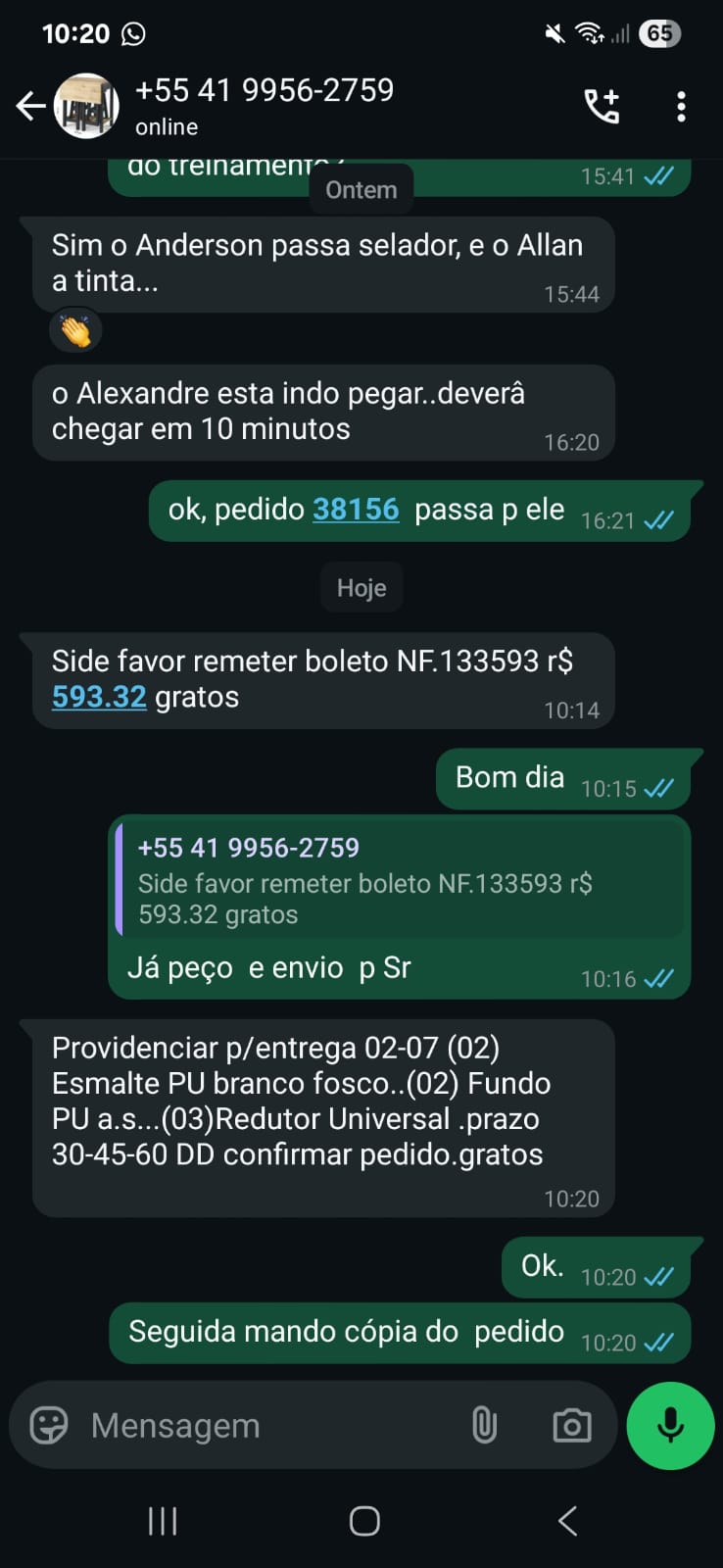Viewport: 723px width, 1568px height.
Task: Open the camera from the message bar
Action: pyautogui.click(x=571, y=1425)
